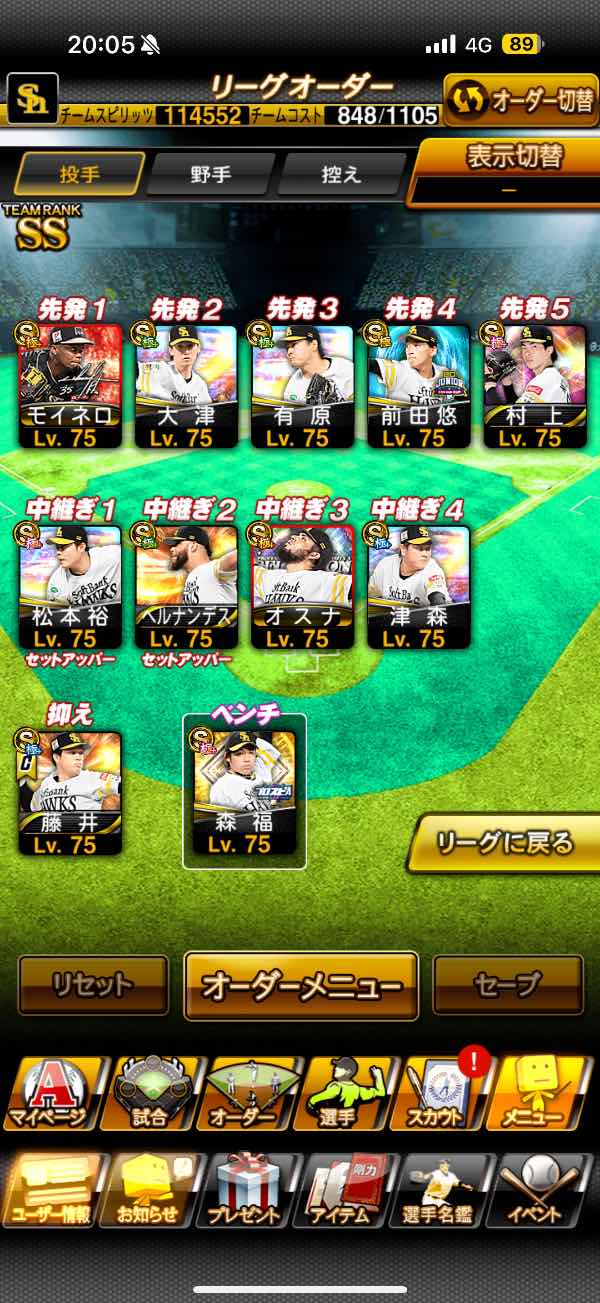Switch to the 控え tab
600x1303 pixels.
tap(339, 174)
